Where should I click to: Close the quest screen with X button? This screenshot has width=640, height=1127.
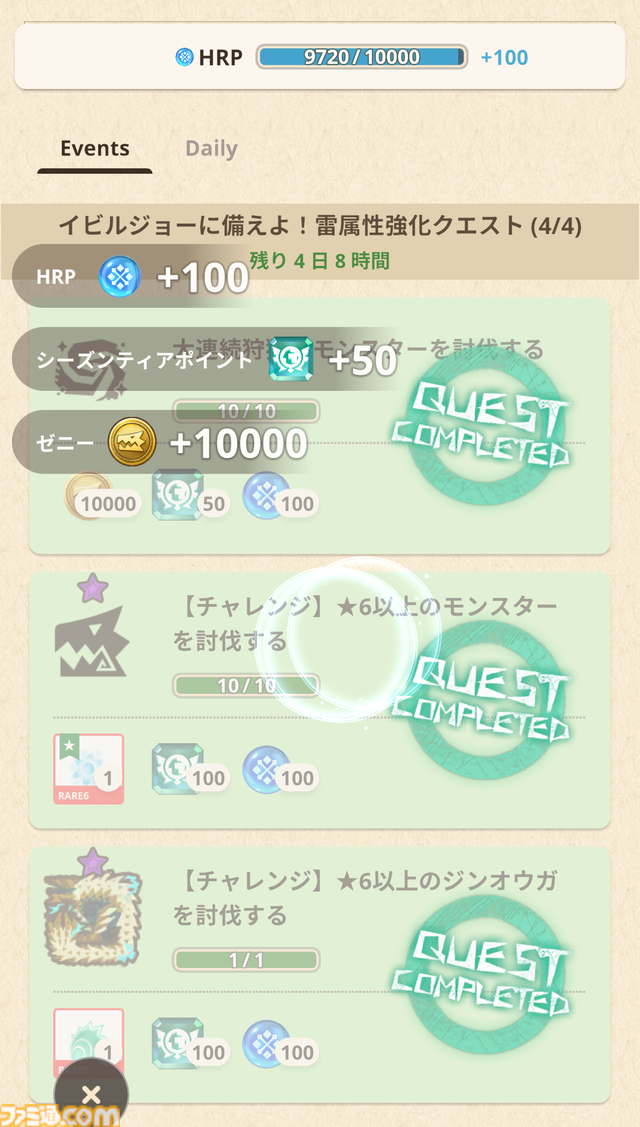click(x=91, y=1094)
